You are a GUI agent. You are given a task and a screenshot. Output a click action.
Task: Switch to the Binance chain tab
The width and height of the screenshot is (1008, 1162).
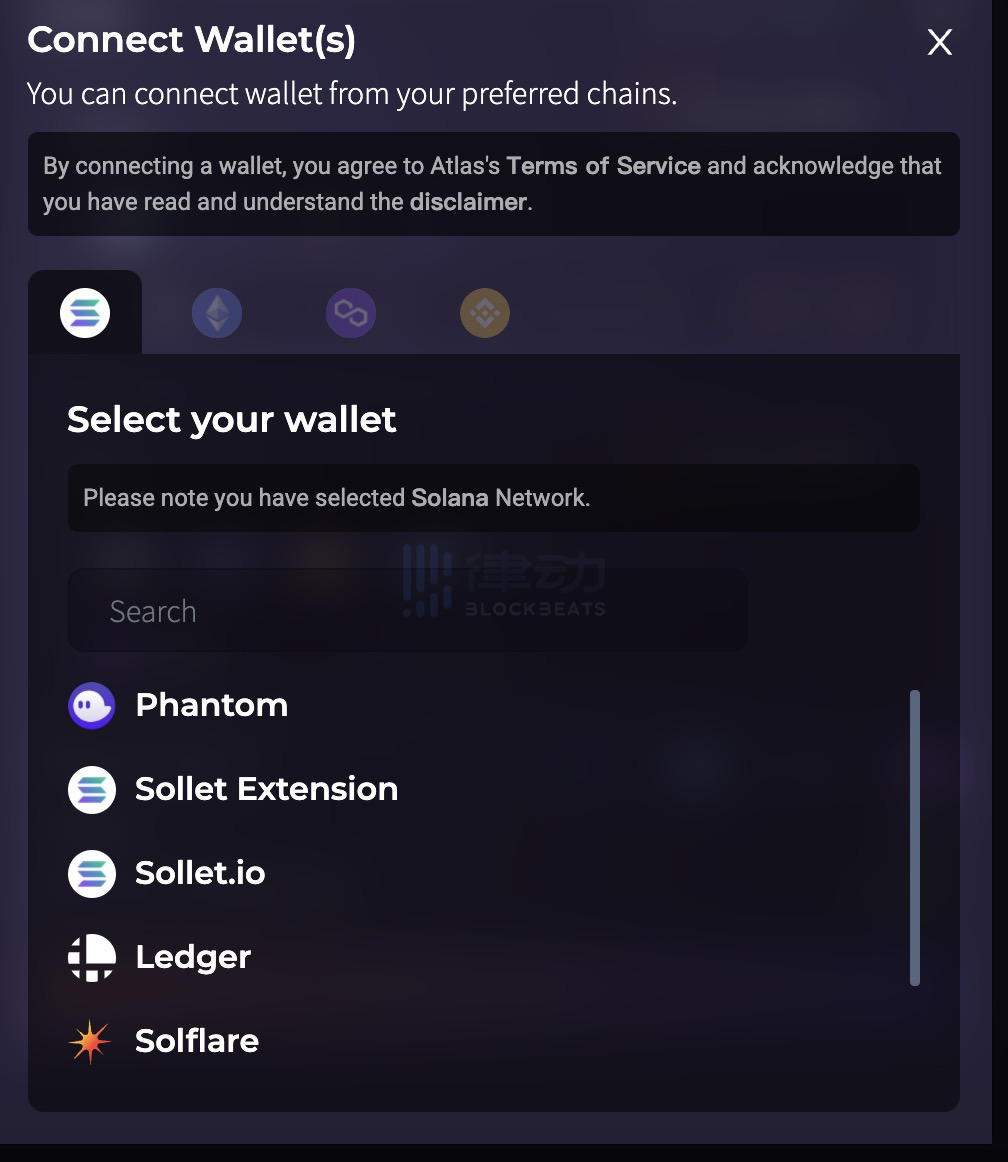coord(485,314)
